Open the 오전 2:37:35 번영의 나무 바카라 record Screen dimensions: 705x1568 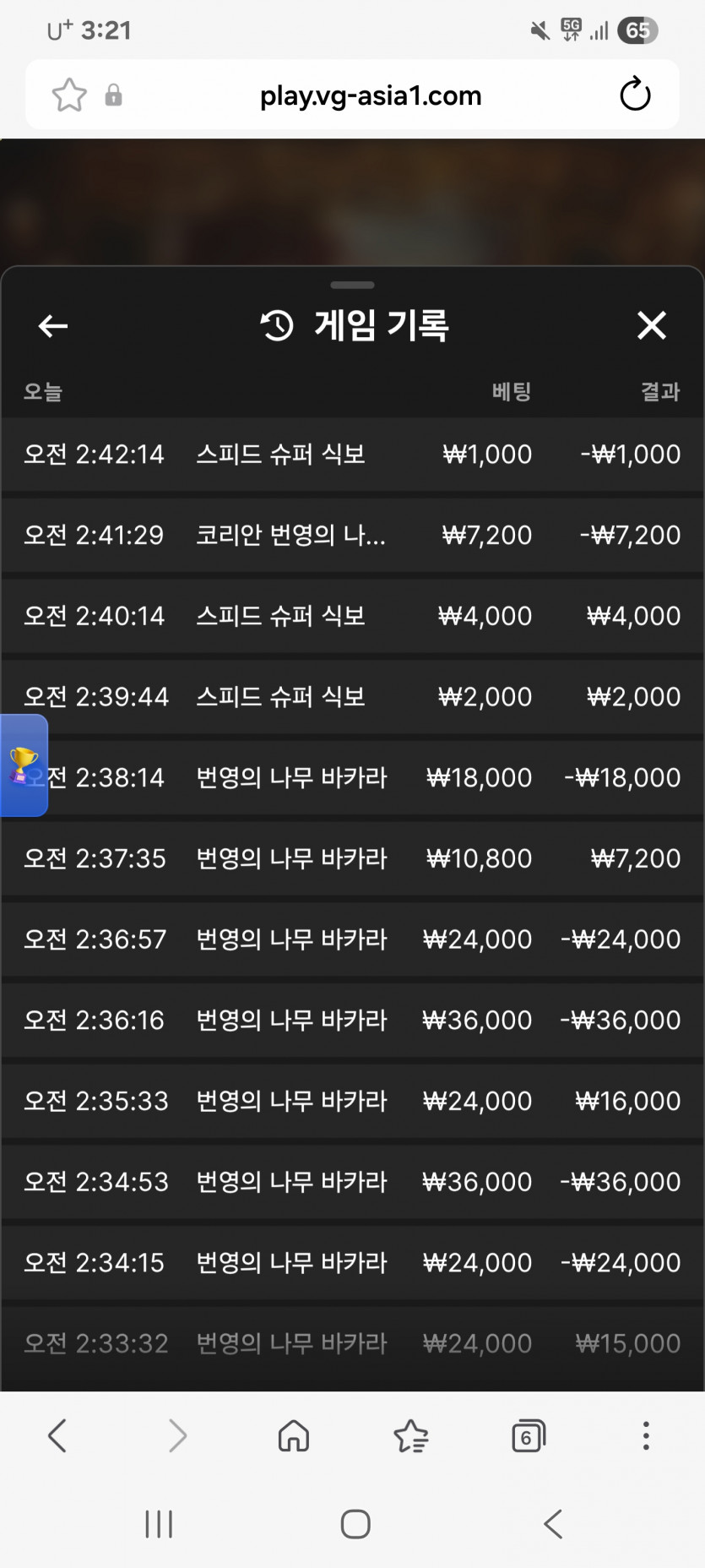click(352, 858)
